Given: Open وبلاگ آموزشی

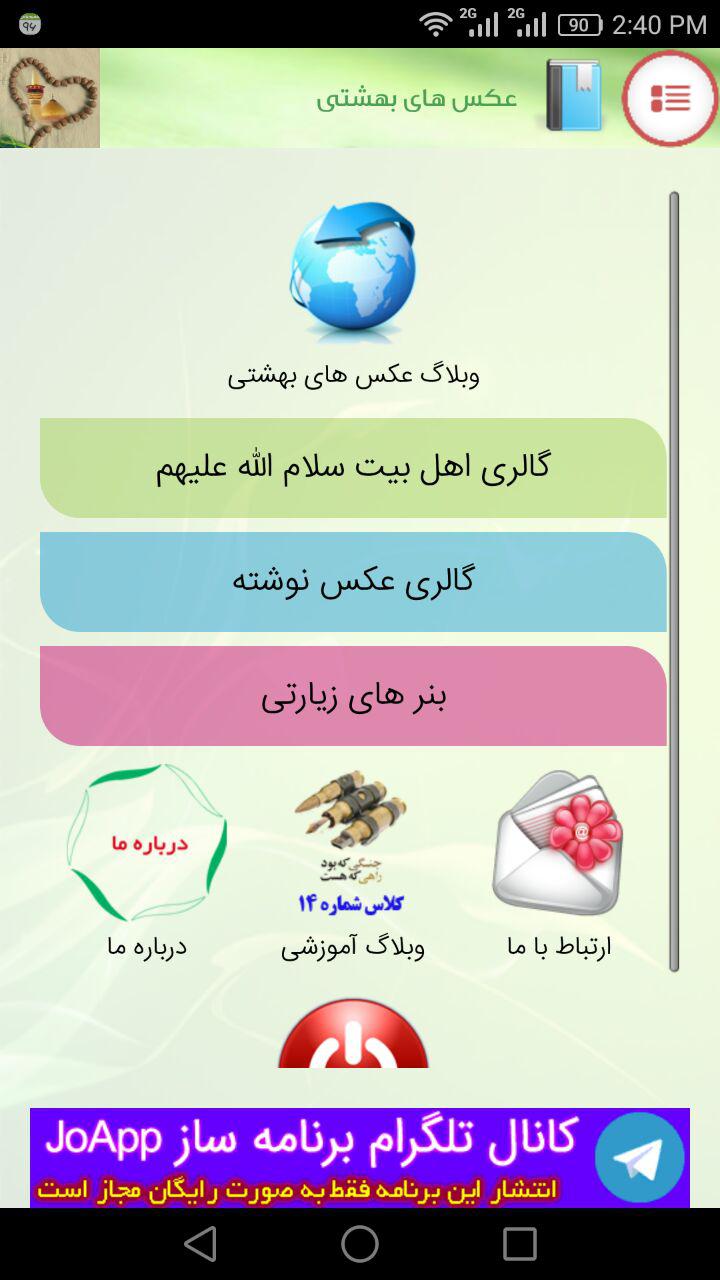Looking at the screenshot, I should coord(352,842).
